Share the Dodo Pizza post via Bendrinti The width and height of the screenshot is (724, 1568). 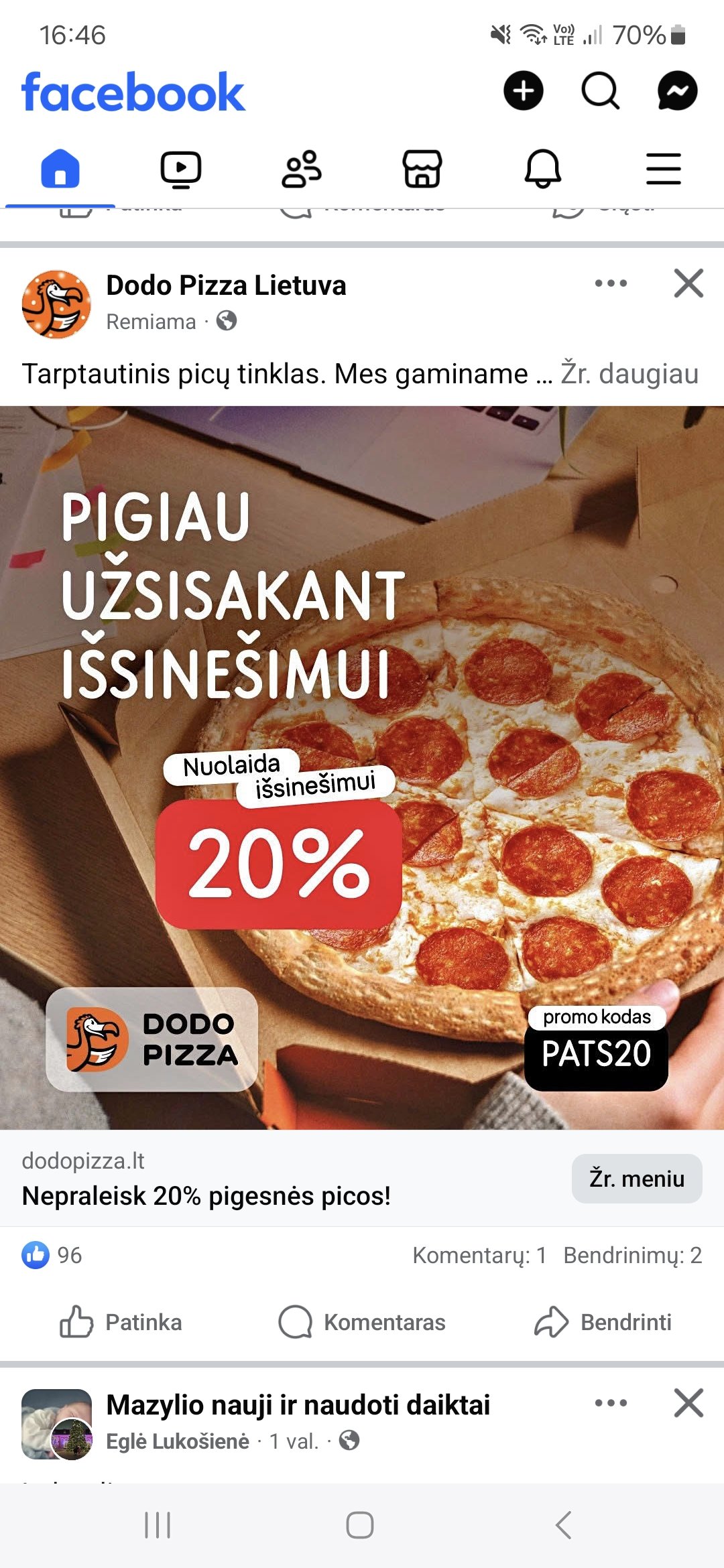[x=603, y=1322]
